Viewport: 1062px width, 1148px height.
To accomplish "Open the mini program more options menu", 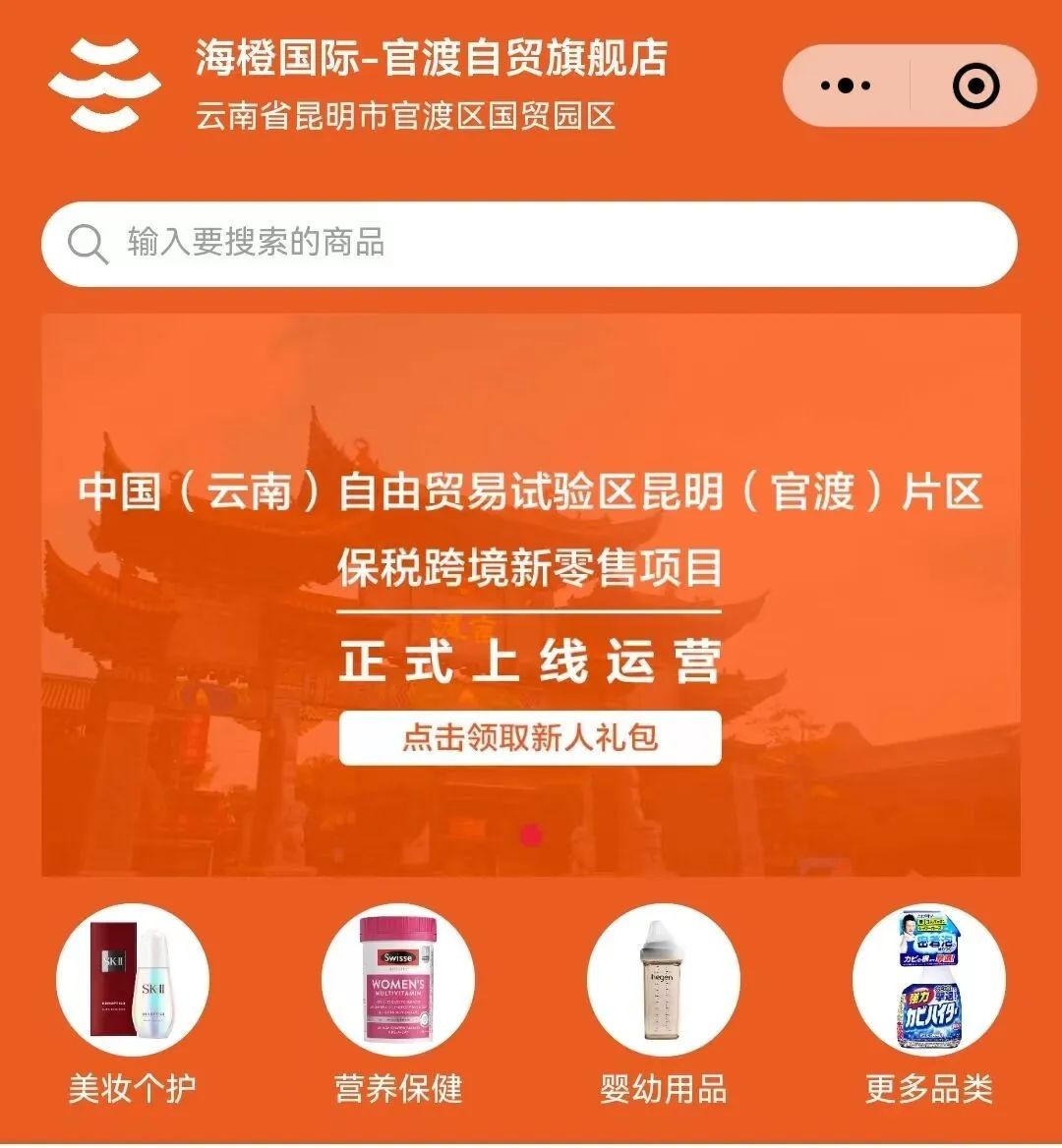I will (845, 86).
